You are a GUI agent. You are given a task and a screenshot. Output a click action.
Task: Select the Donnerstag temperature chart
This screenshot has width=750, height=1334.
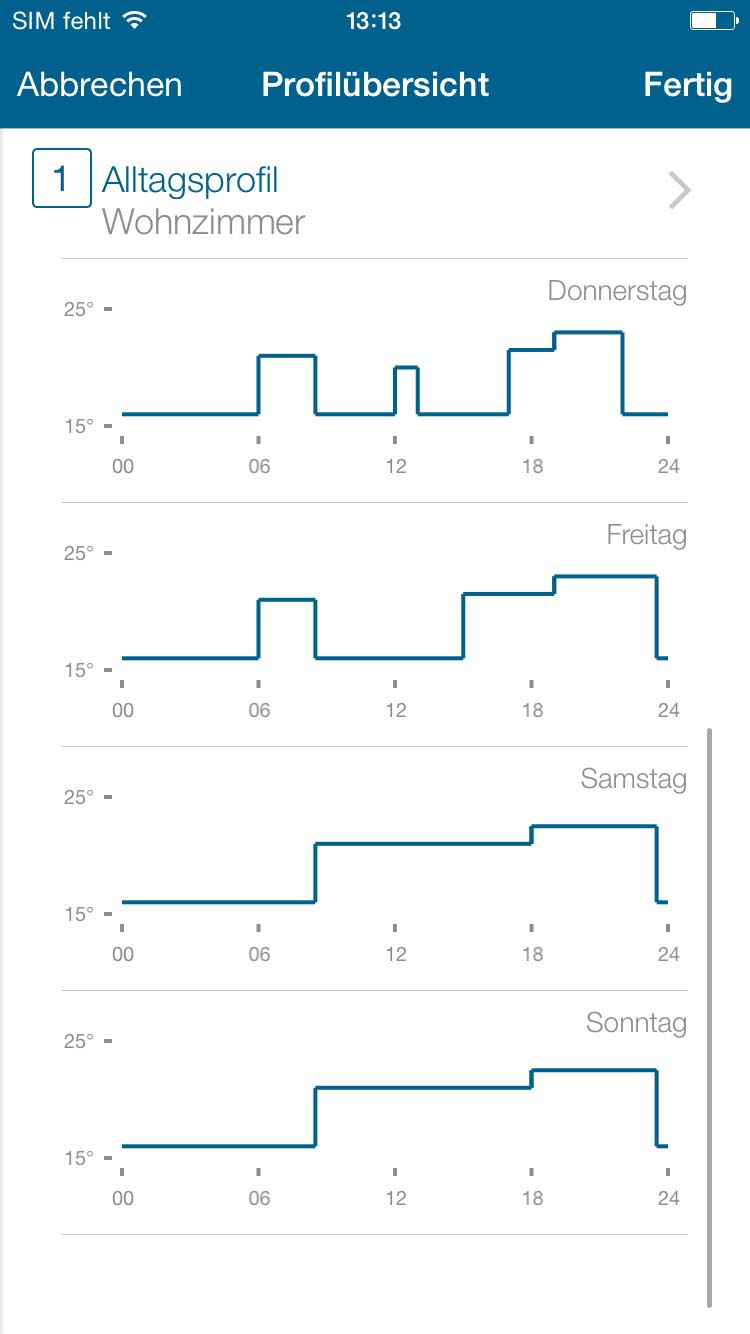coord(375,381)
